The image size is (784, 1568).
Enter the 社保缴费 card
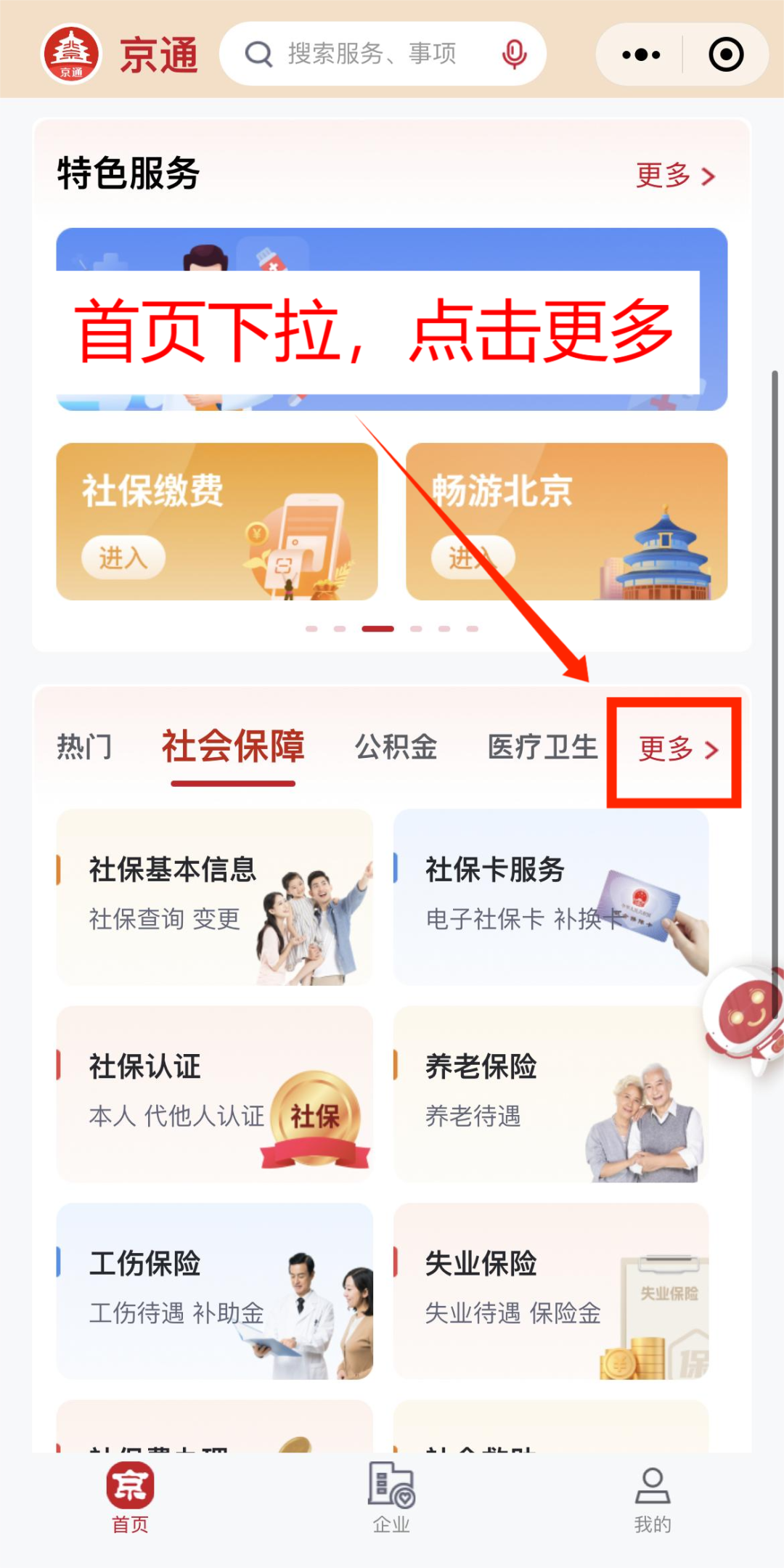(216, 521)
